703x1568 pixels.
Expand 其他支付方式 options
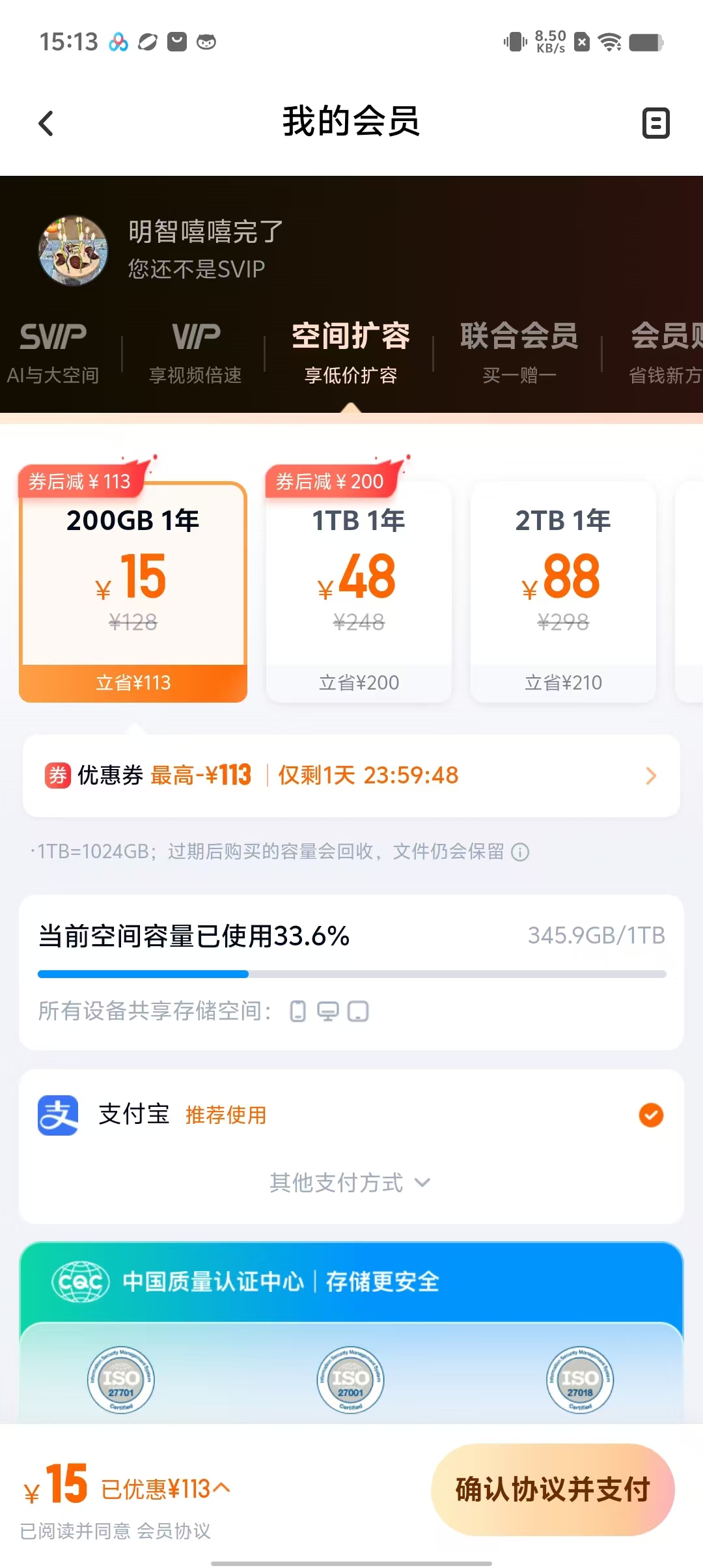(350, 1183)
